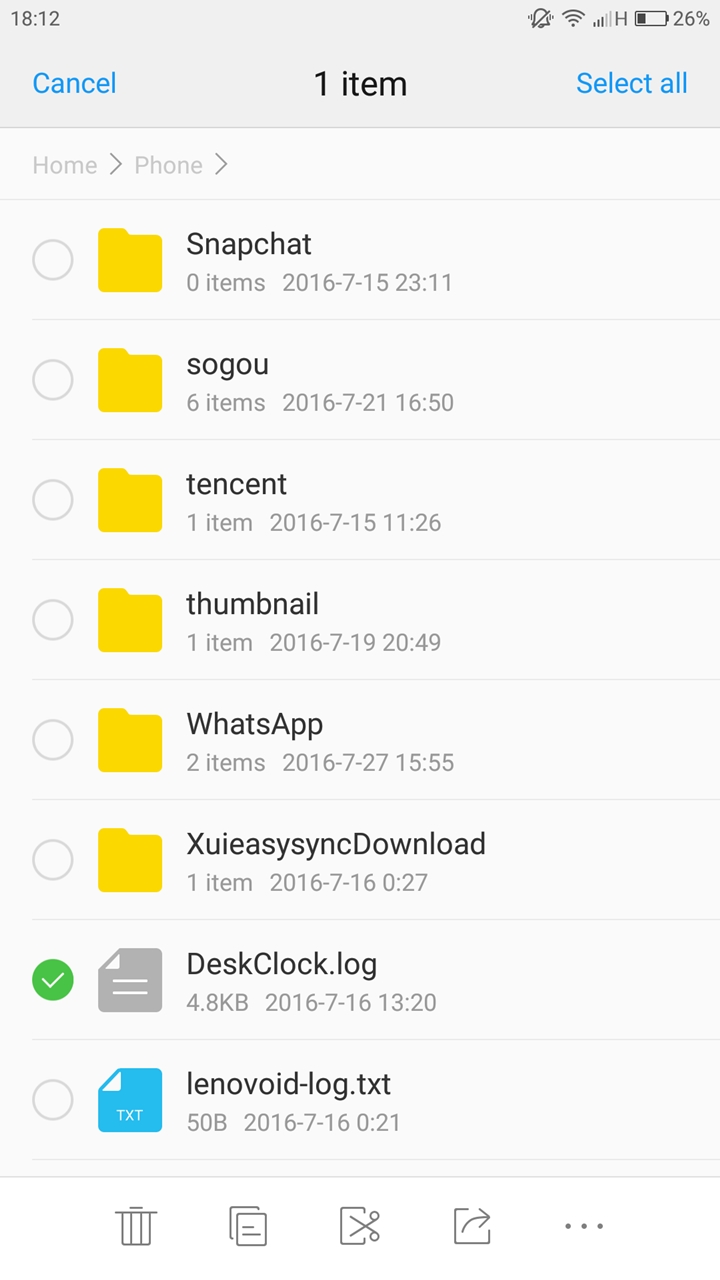Select the XuieasysyncDownload folder
This screenshot has width=720, height=1280.
53,860
